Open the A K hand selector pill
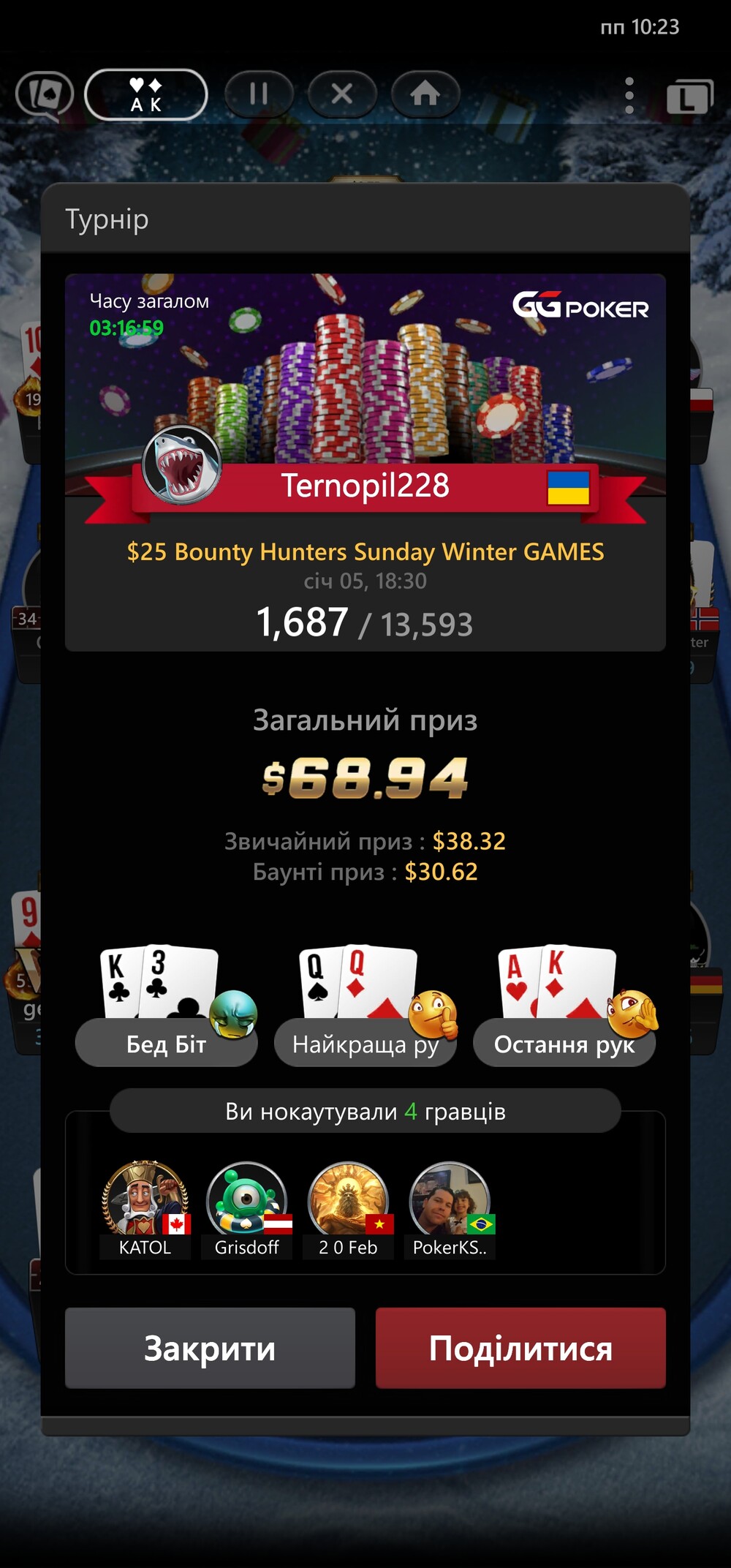 [x=146, y=94]
